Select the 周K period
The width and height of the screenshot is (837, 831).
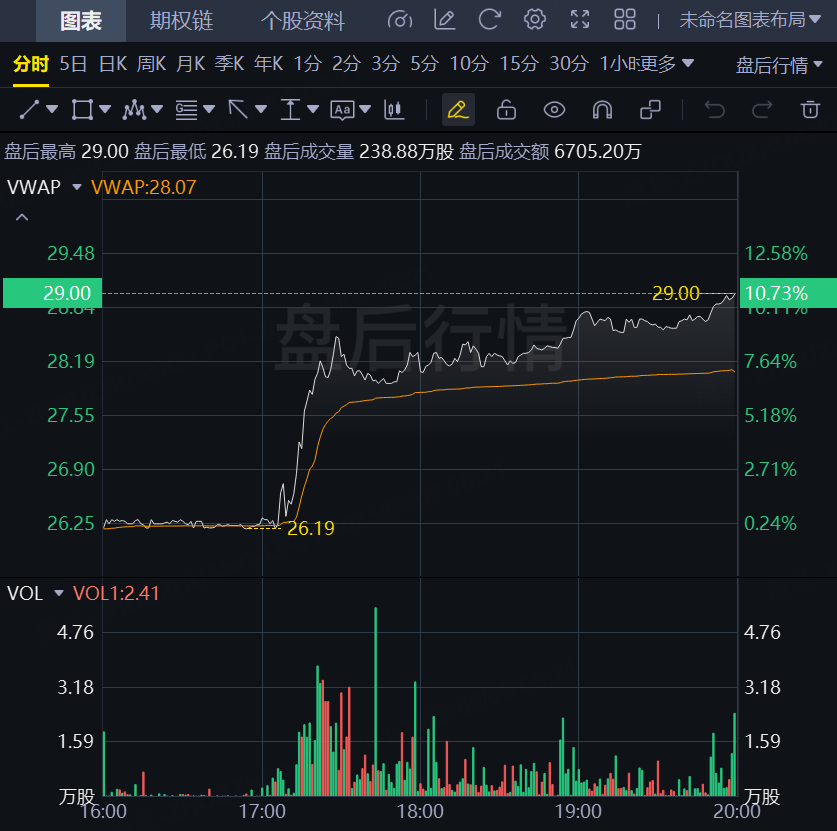click(x=151, y=64)
